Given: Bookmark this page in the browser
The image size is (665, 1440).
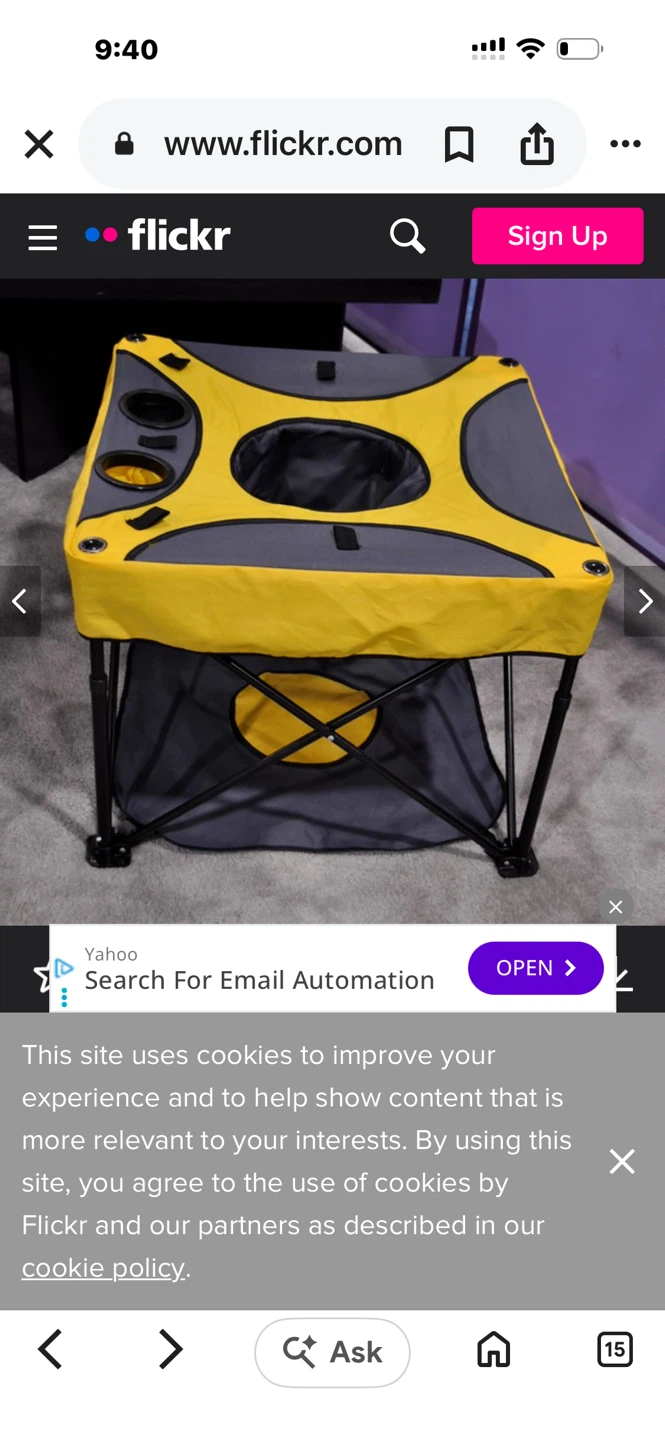Looking at the screenshot, I should (459, 145).
